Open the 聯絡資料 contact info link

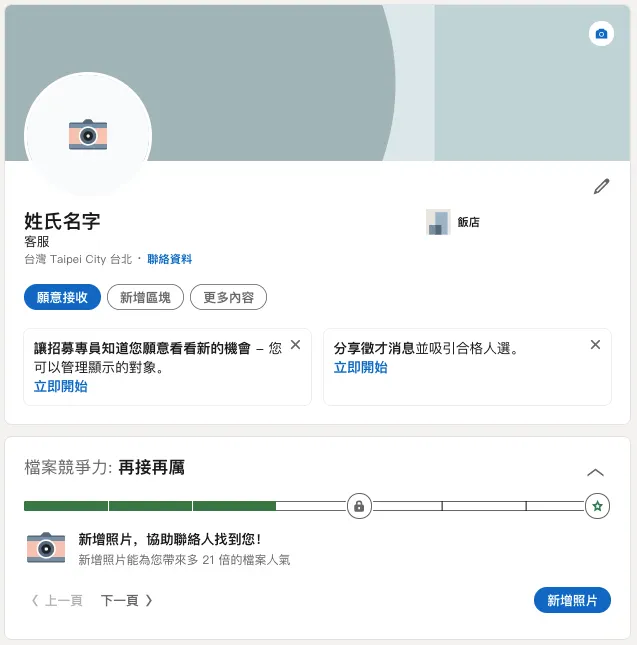[x=169, y=259]
